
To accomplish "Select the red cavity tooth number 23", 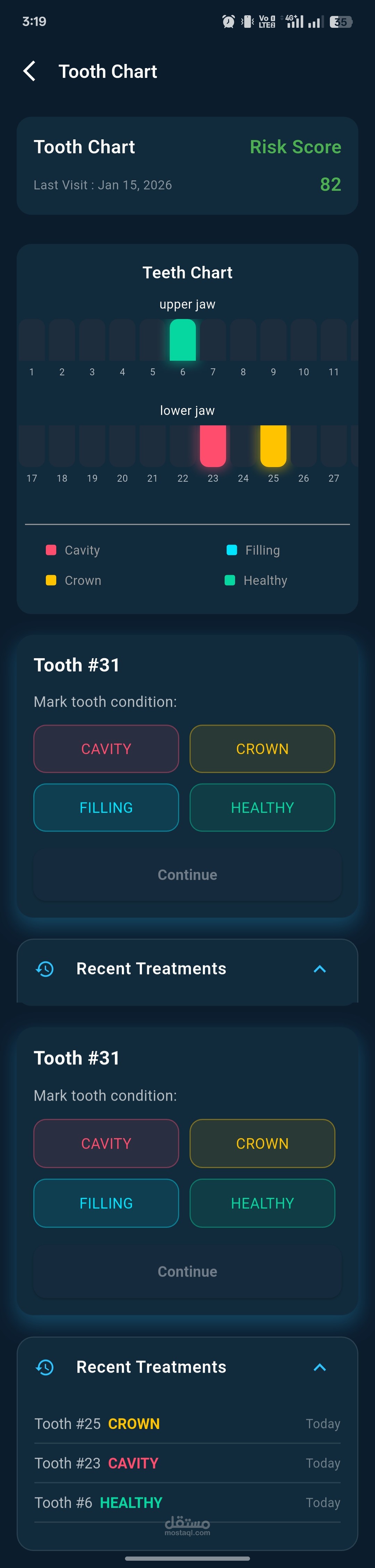I will (213, 446).
